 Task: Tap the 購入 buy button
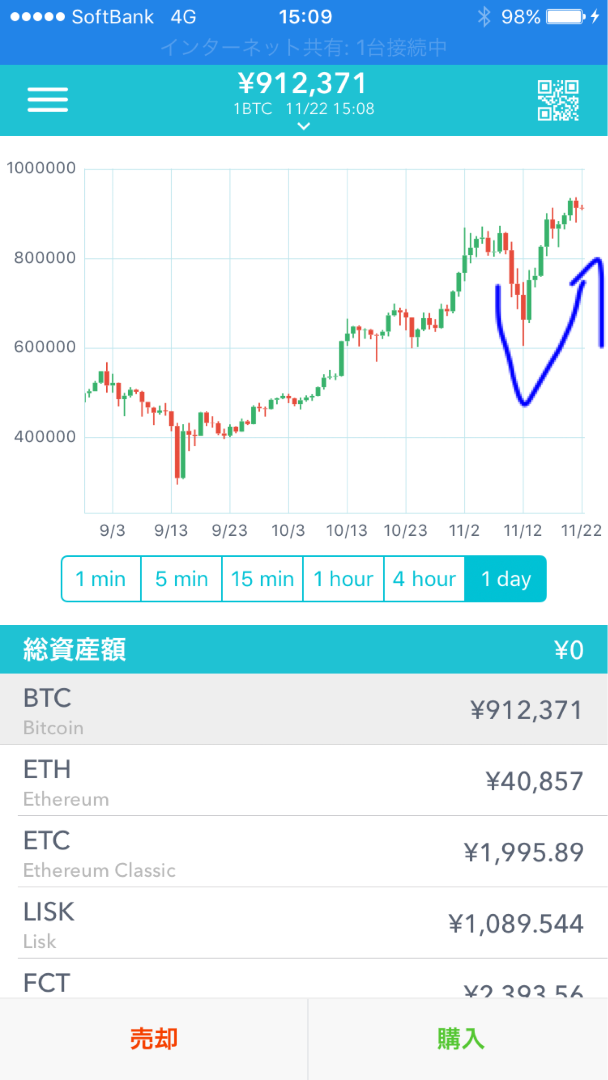458,1039
